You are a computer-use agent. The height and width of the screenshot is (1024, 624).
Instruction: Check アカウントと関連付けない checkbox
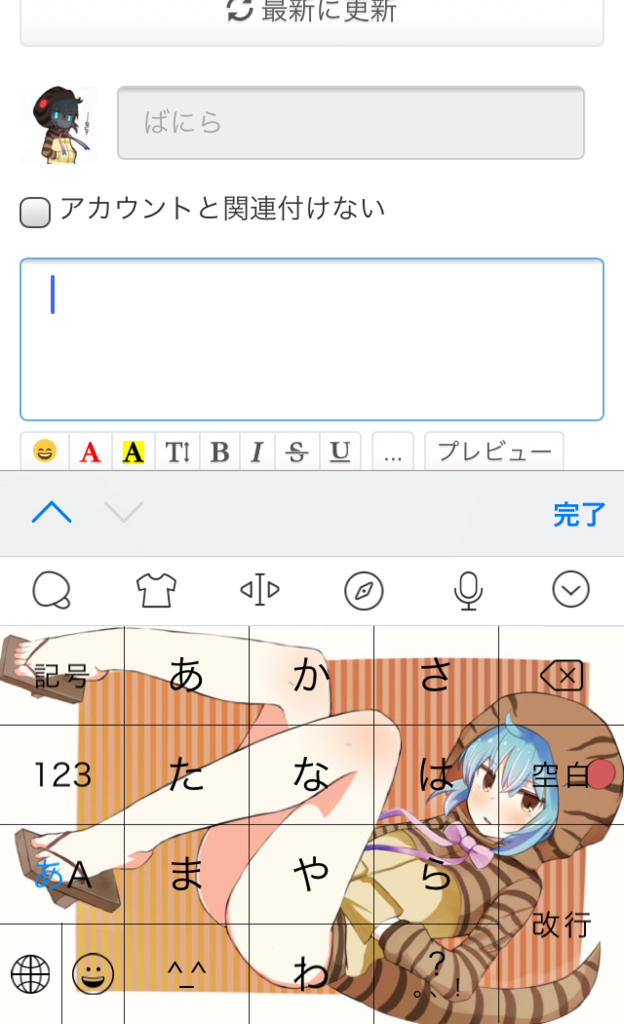[35, 212]
